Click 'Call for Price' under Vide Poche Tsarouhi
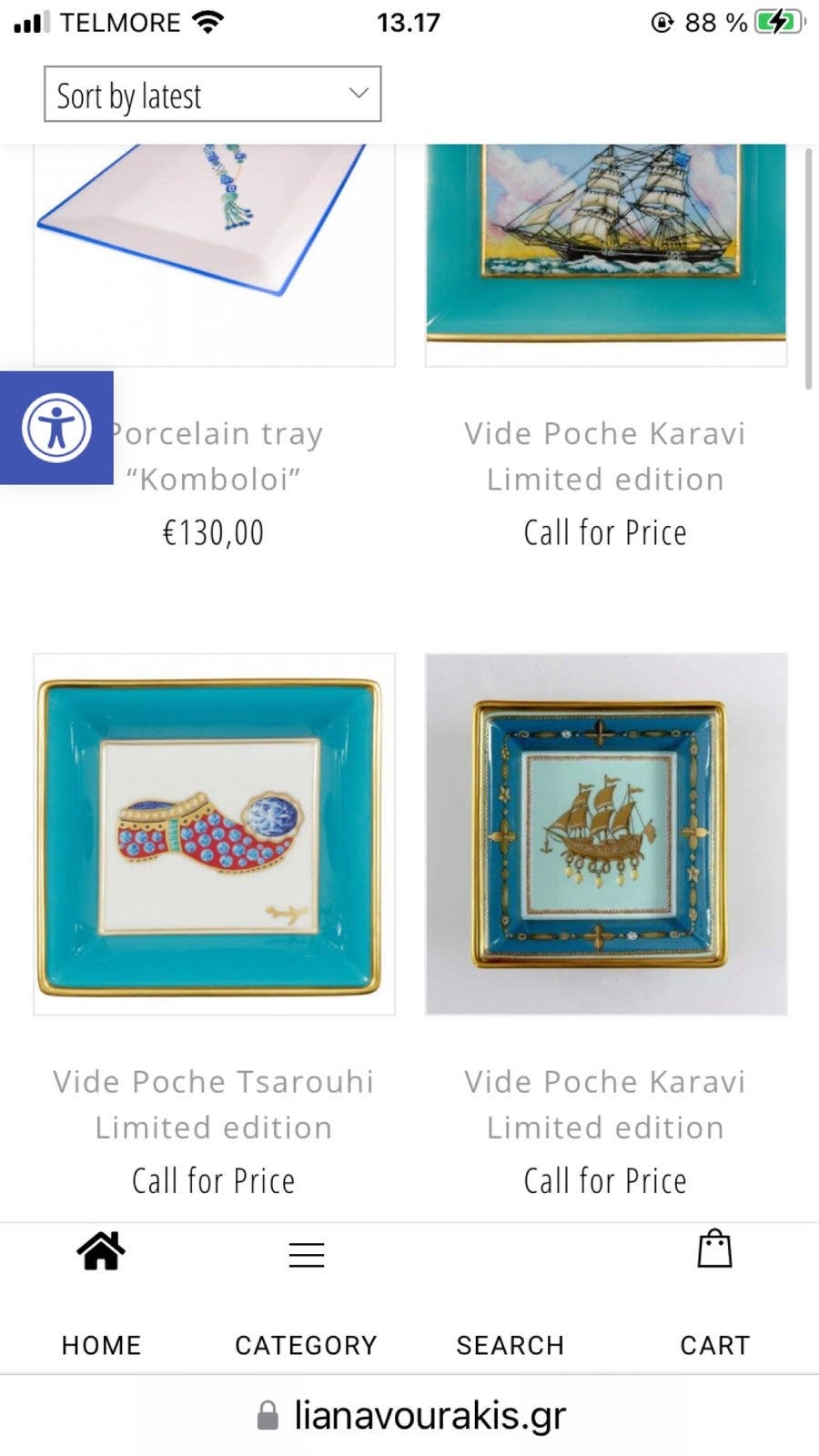 [213, 1179]
